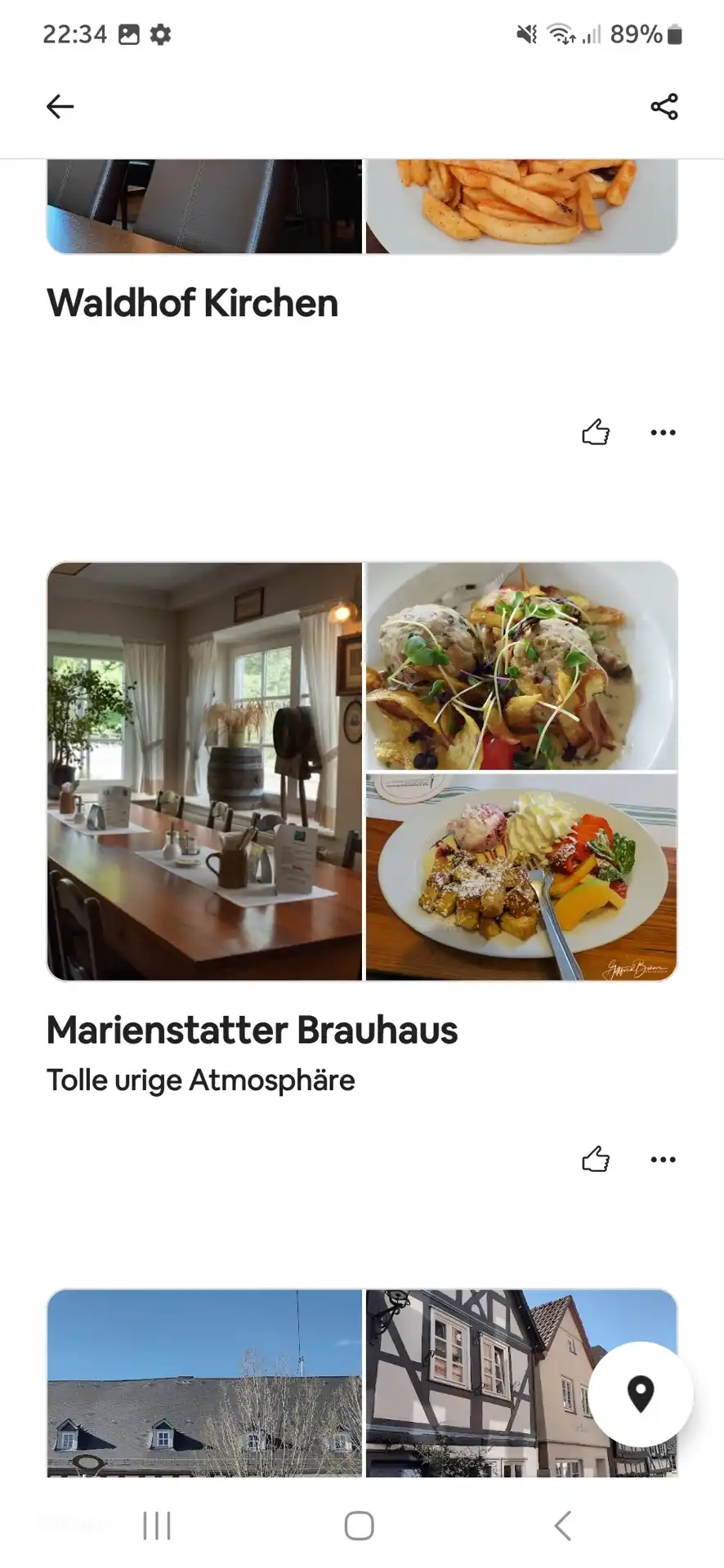Like the Waldhof Kirchen recommendation
This screenshot has width=724, height=1568.
coord(596,432)
